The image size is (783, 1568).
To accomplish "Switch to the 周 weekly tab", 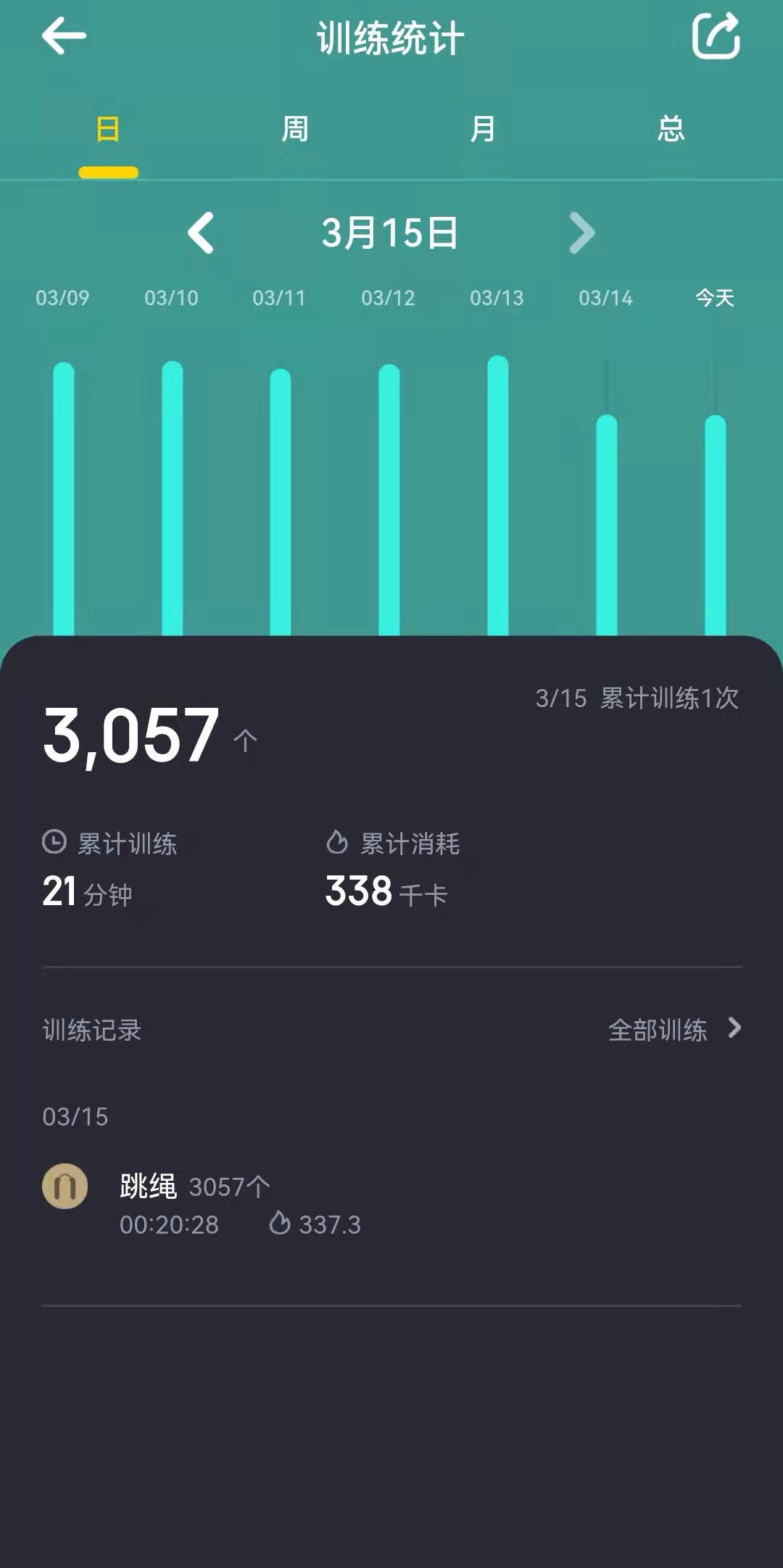I will coord(294,129).
